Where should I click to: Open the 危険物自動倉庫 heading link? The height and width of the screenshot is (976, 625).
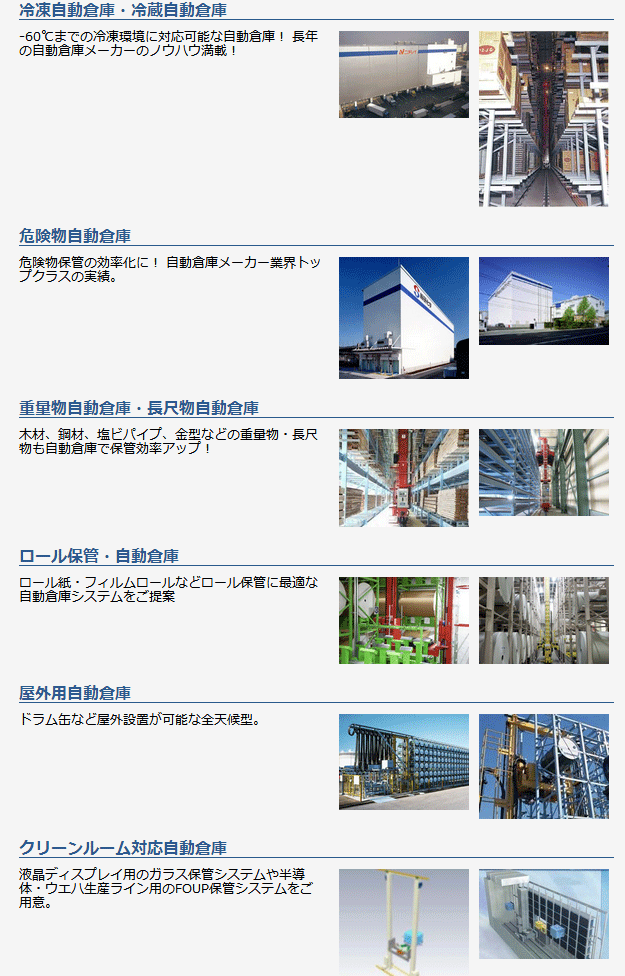[75, 236]
